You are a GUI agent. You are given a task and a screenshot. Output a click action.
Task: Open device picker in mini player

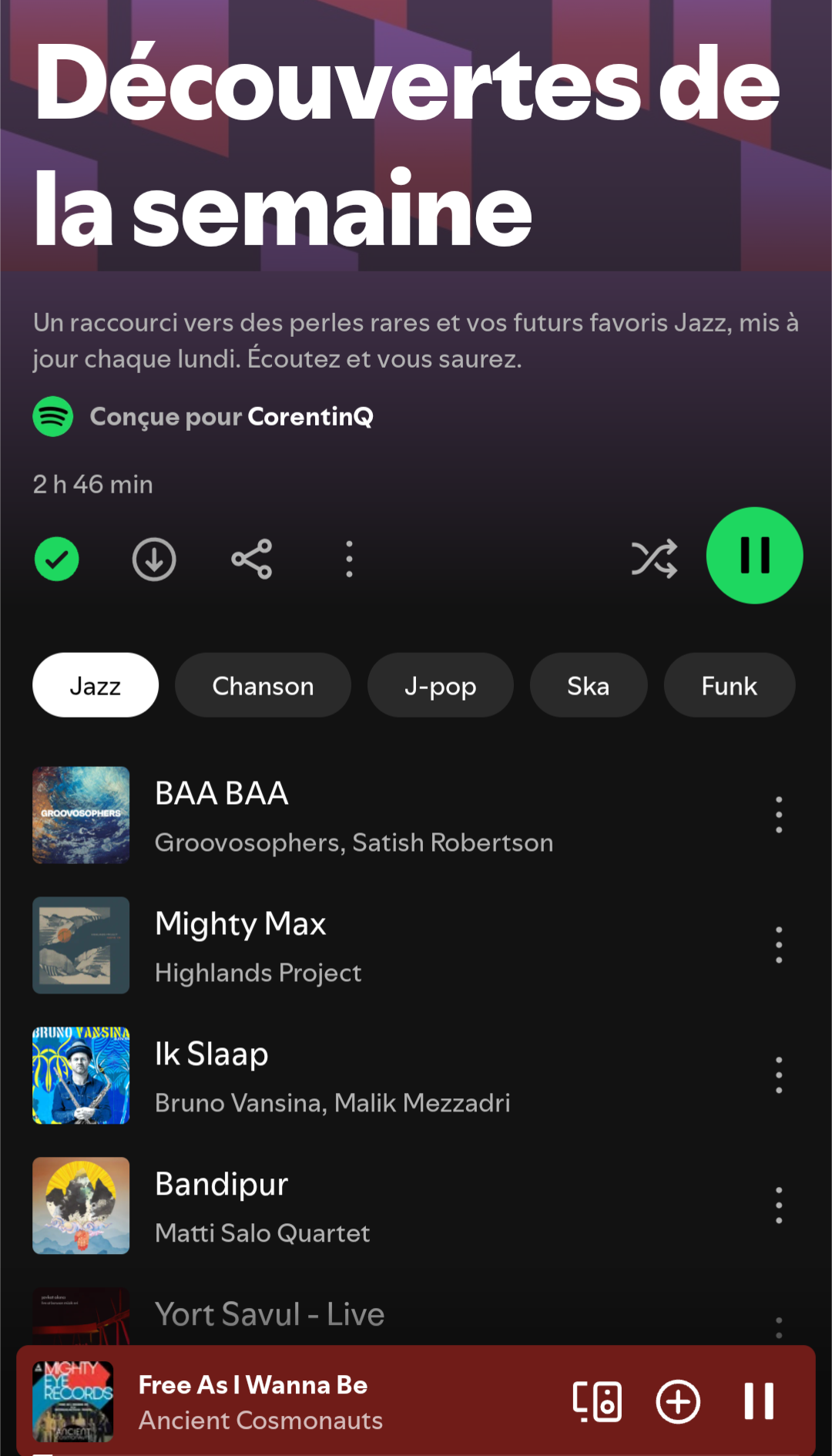(x=597, y=1401)
